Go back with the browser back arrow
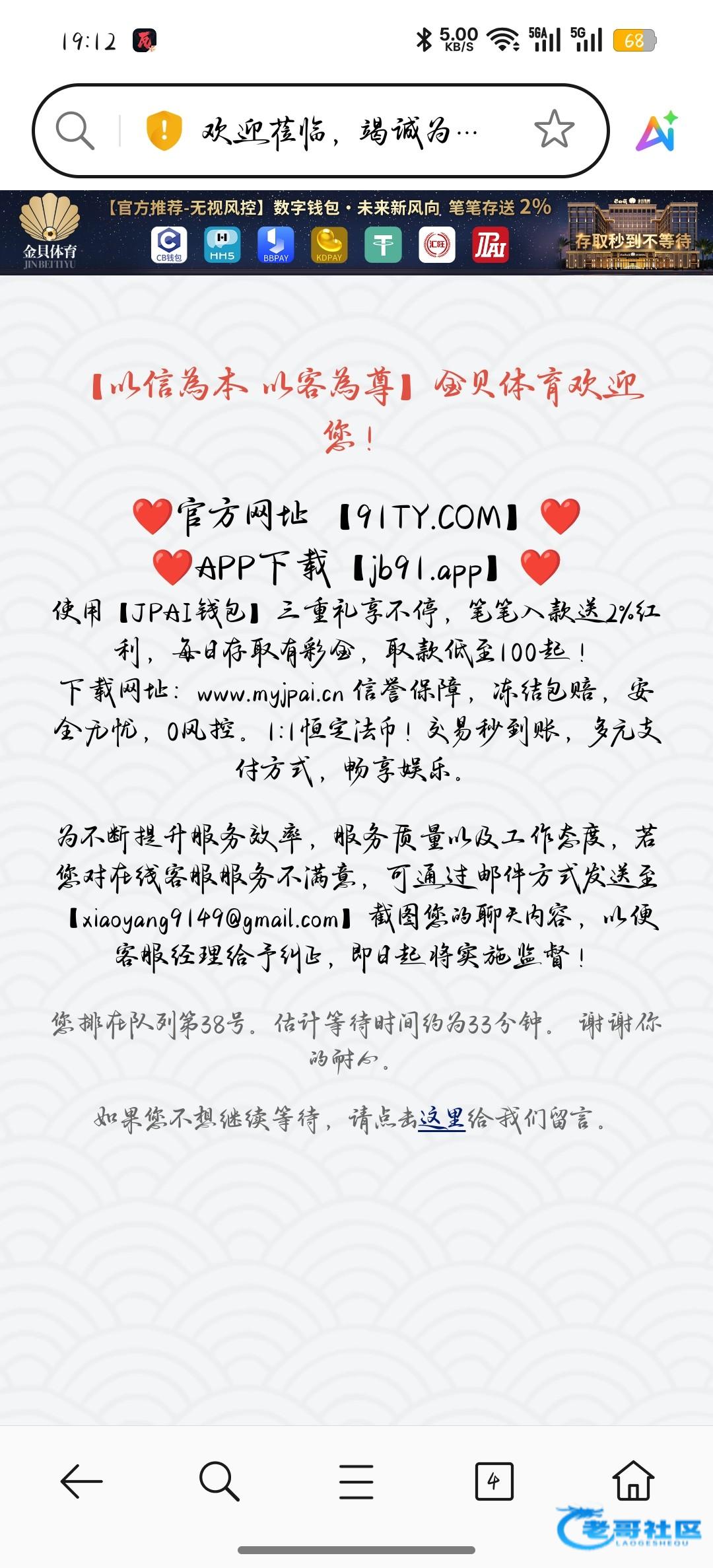Viewport: 713px width, 1568px height. 81,1481
